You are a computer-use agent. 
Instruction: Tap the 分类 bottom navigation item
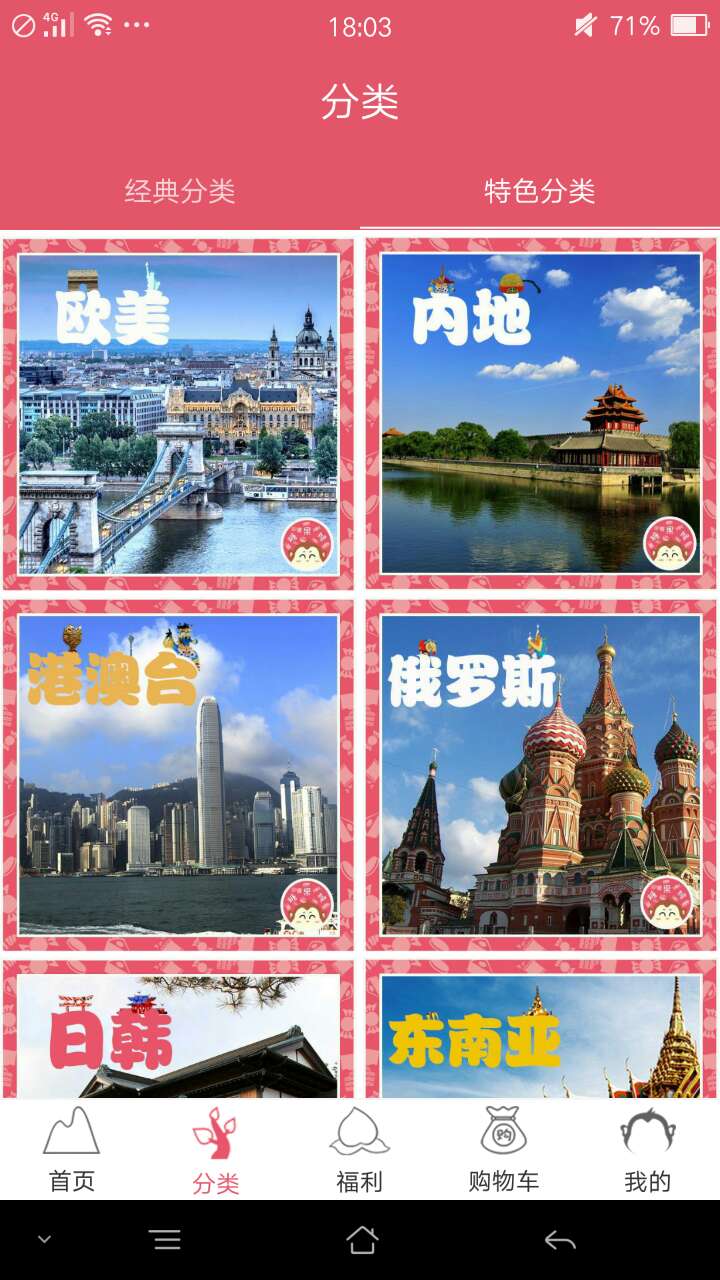coord(216,1150)
